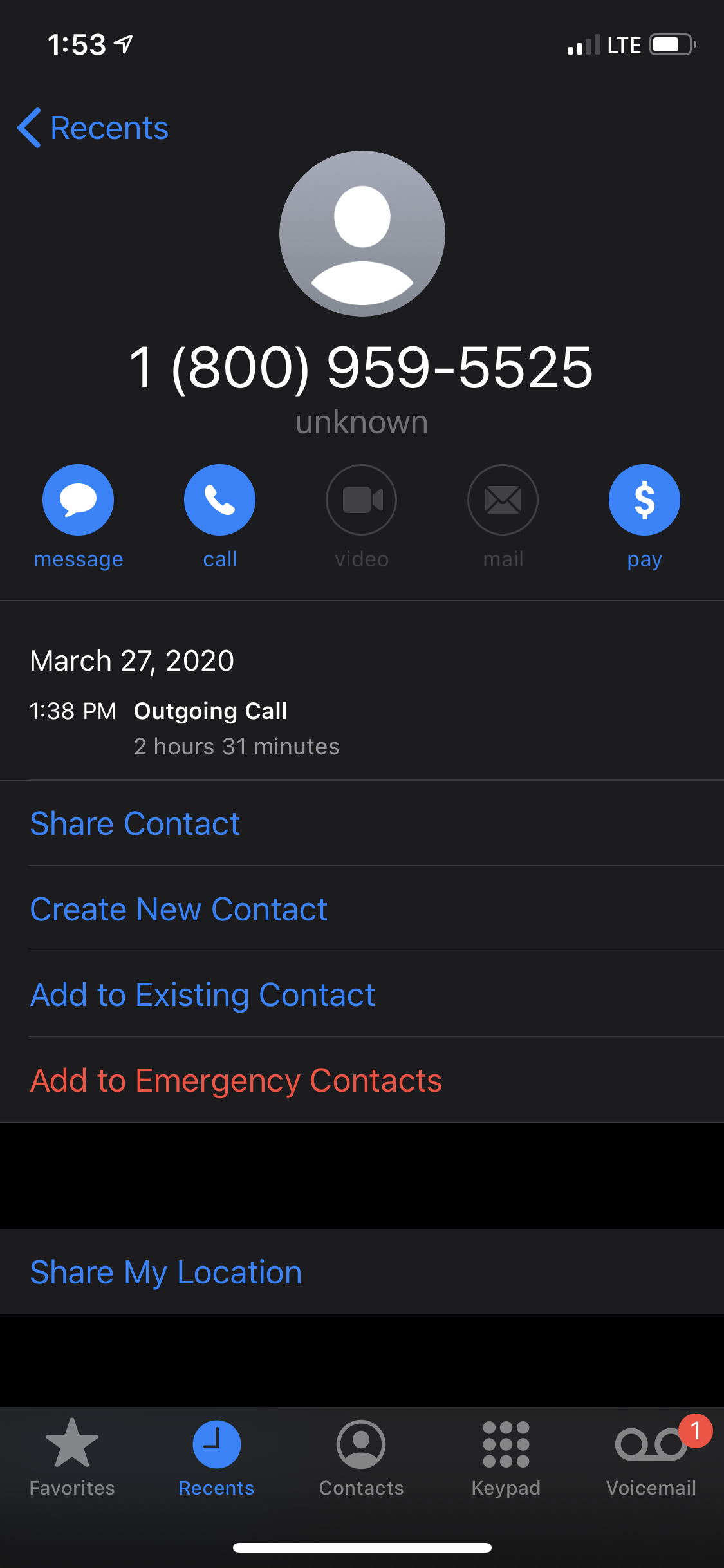Send a message to this number
Screen dimensions: 724x1568
coord(78,500)
